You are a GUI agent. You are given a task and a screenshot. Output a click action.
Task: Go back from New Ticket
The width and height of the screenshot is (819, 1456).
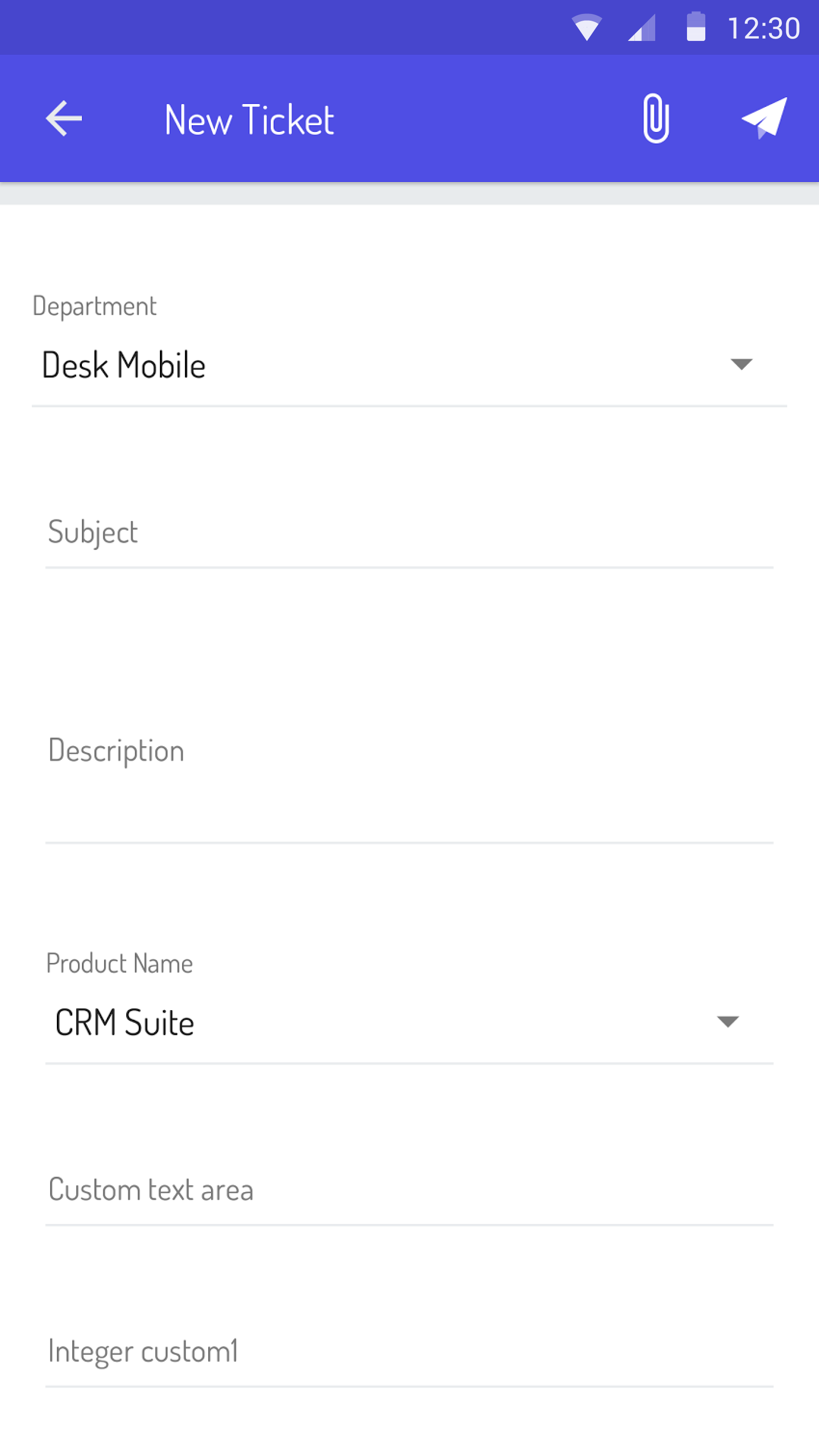(x=63, y=119)
